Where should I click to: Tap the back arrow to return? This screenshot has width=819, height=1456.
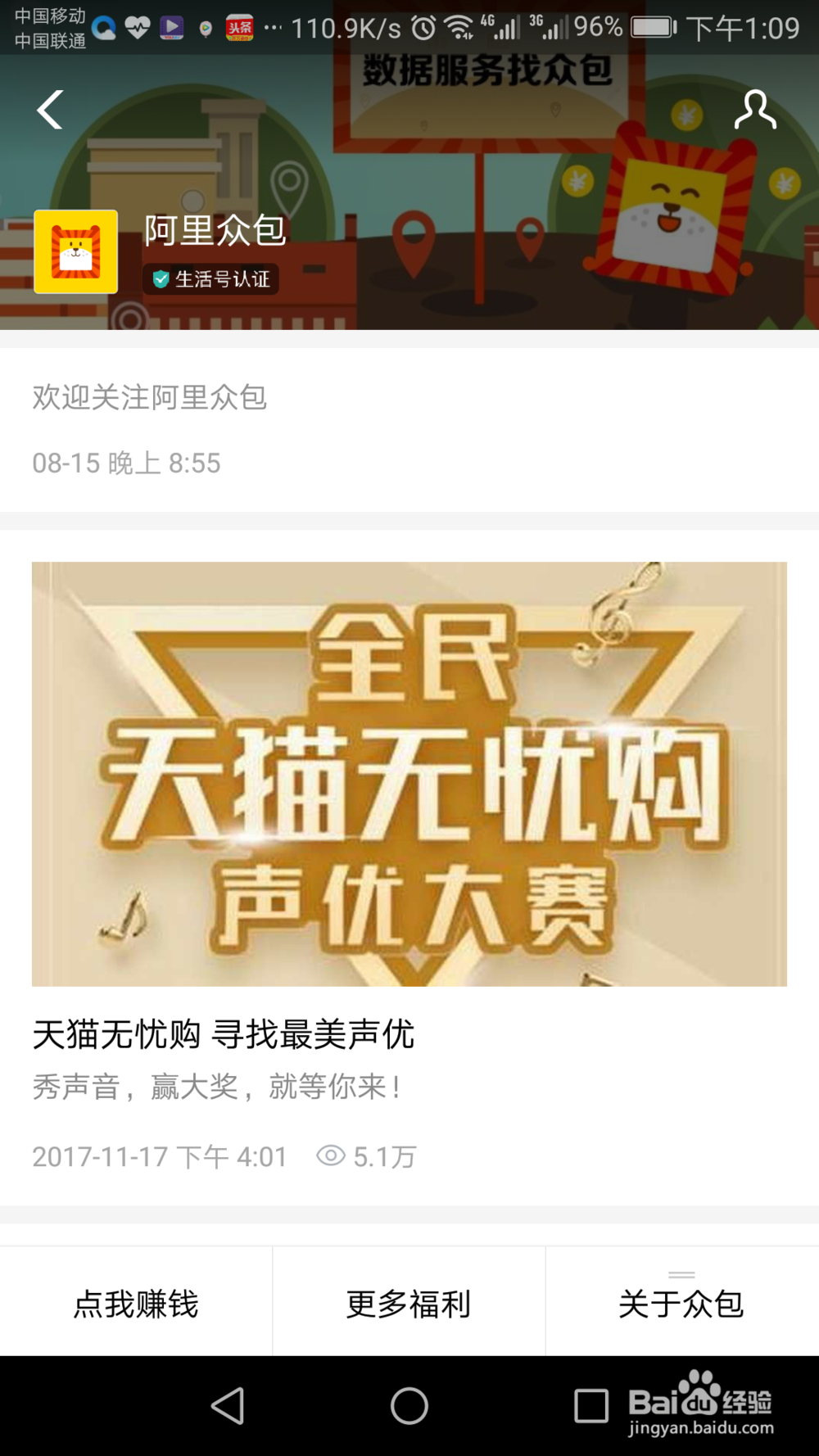point(49,109)
